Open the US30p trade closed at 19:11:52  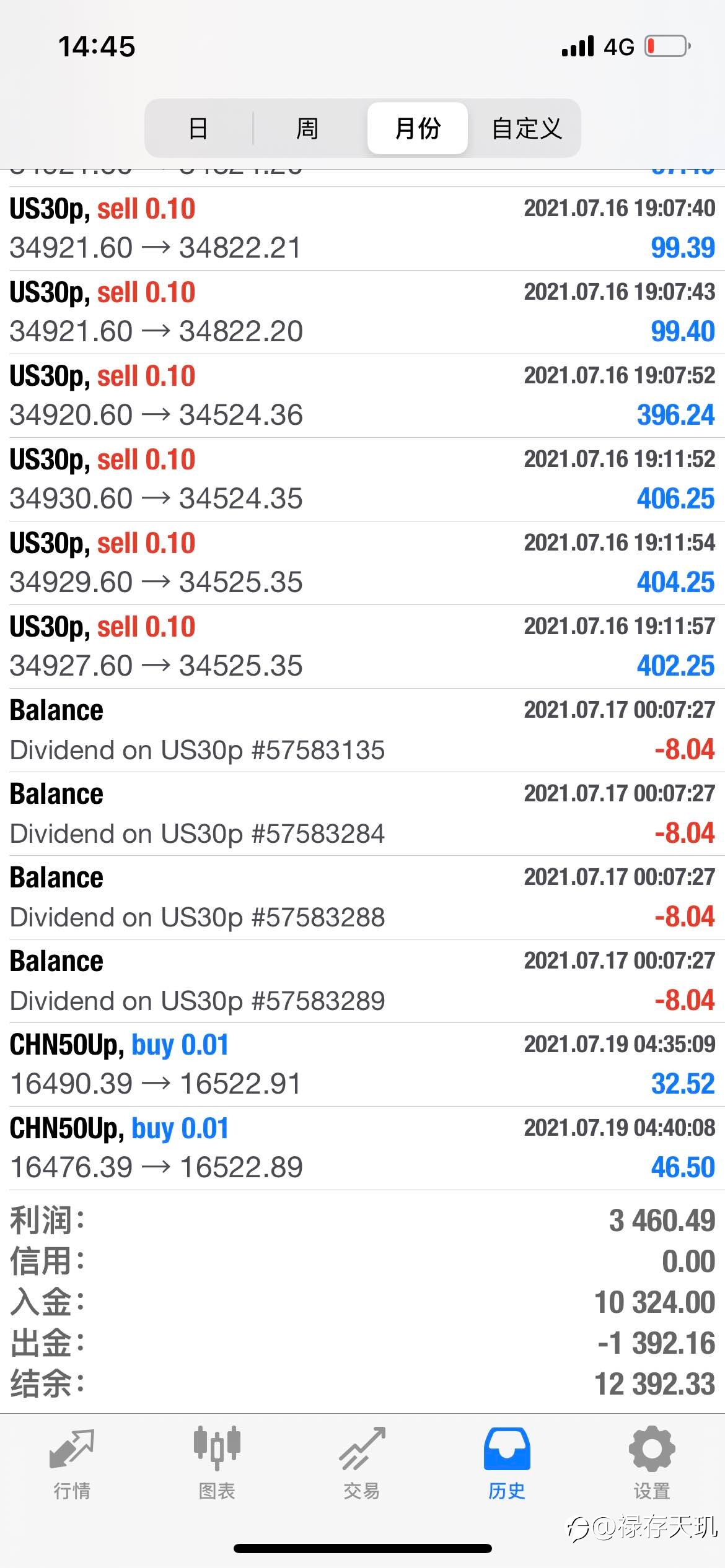(362, 479)
